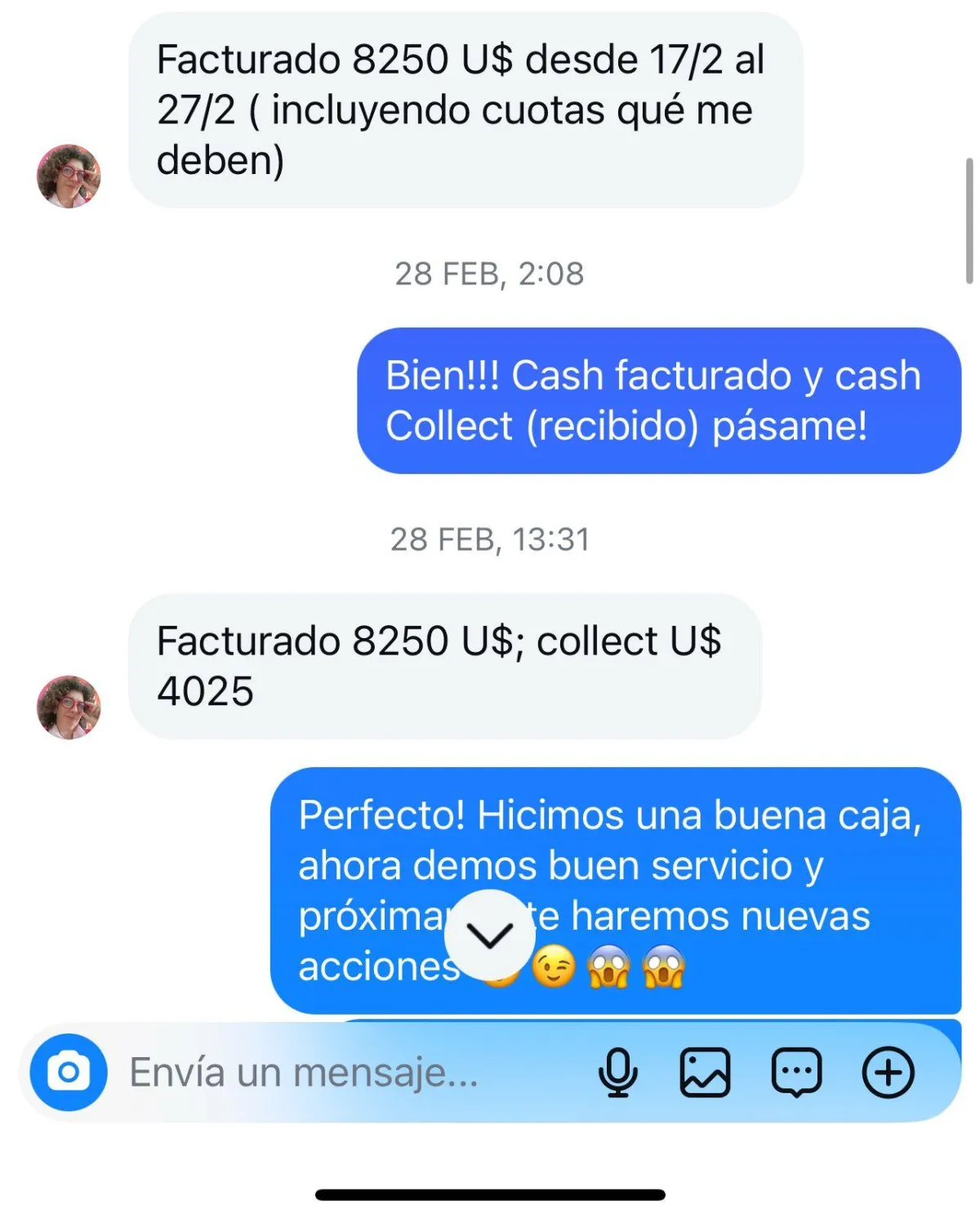Image resolution: width=980 pixels, height=1219 pixels.
Task: Record a voice message with the microphone
Action: (618, 1072)
